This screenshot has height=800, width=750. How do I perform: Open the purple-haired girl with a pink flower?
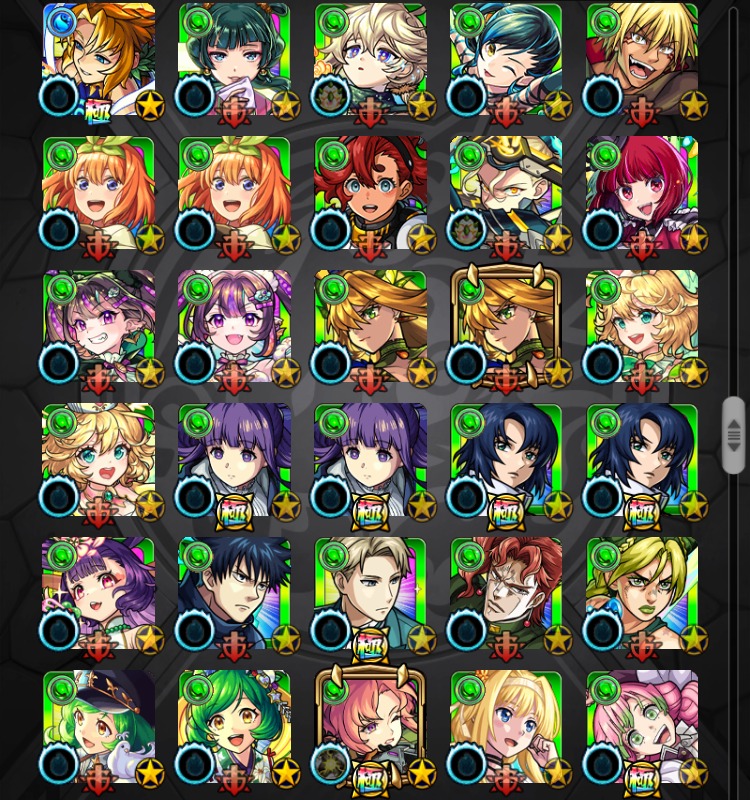pos(98,594)
